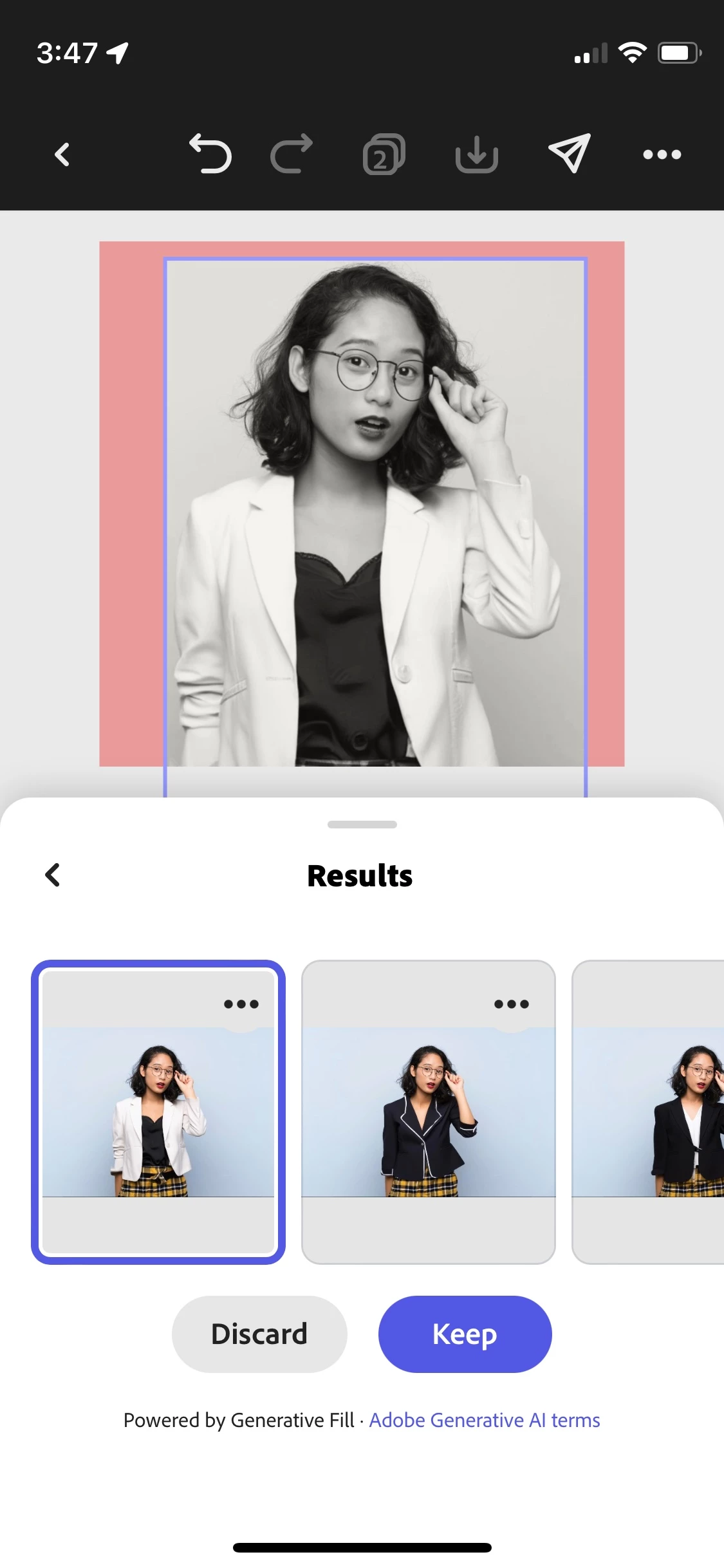
Task: Open the layers icon showing 2
Action: click(x=384, y=154)
